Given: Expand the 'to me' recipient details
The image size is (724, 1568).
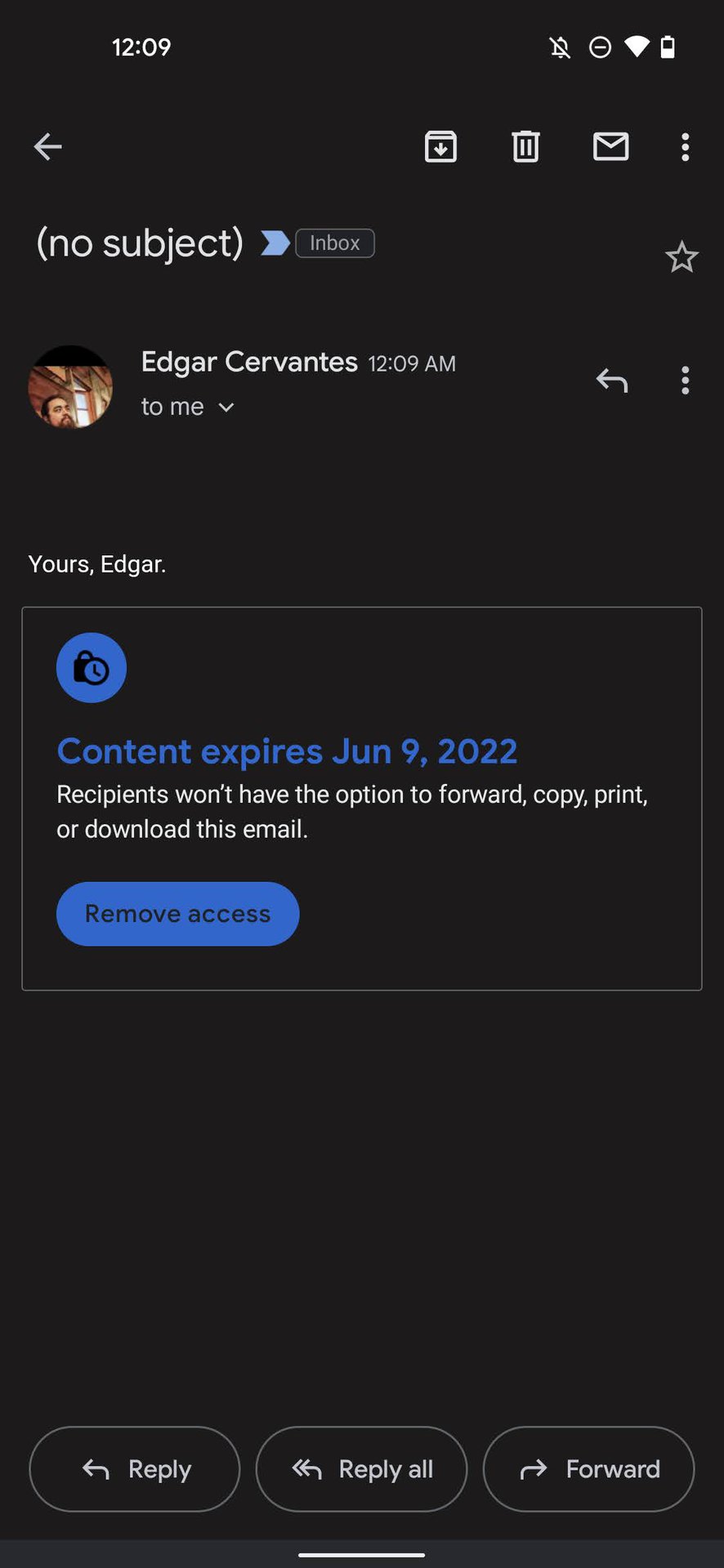Looking at the screenshot, I should point(188,407).
